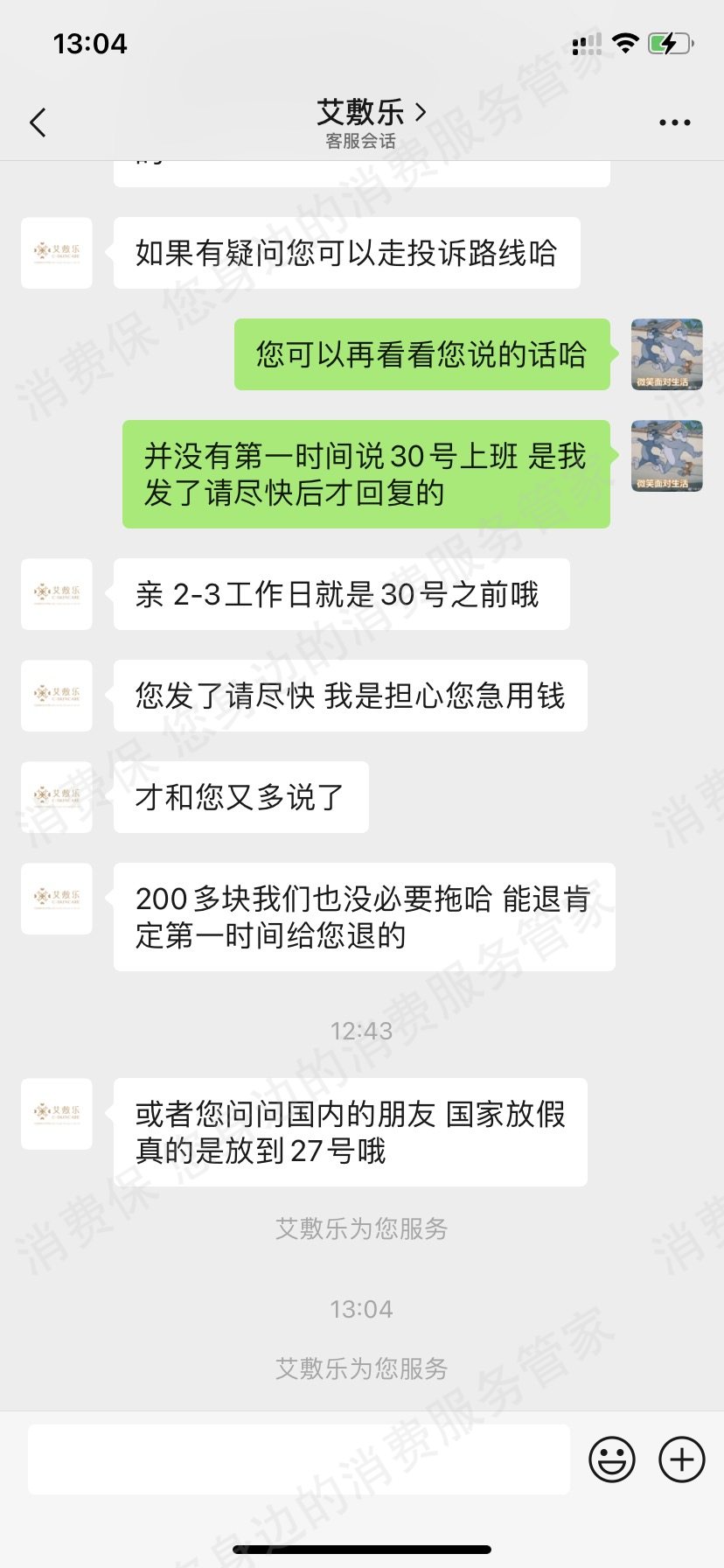Tap 艾敷乐 avatar beside 投诉路线 message
Image resolution: width=724 pixels, height=1568 pixels.
click(x=57, y=253)
